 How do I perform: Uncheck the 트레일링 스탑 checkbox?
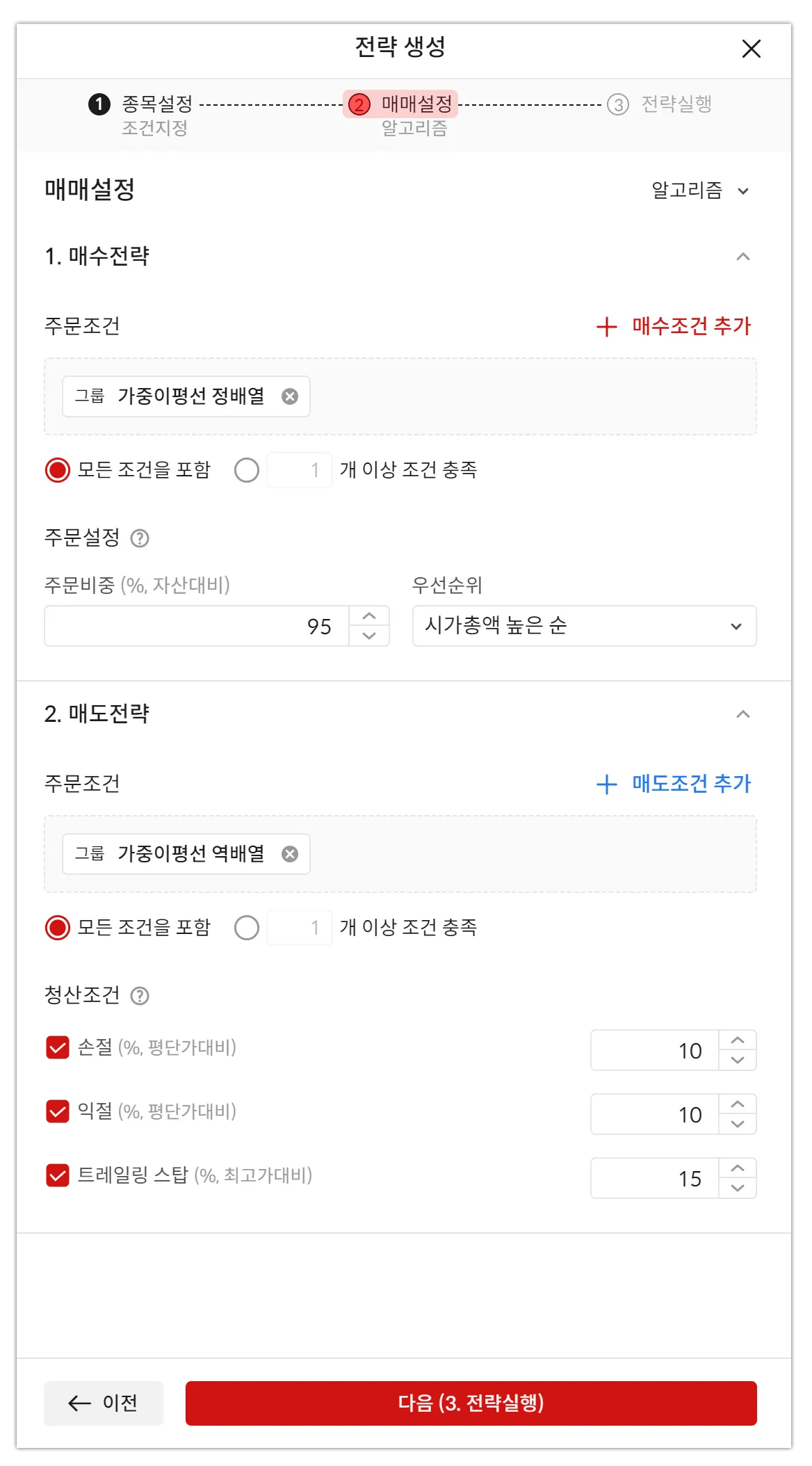[x=58, y=1175]
